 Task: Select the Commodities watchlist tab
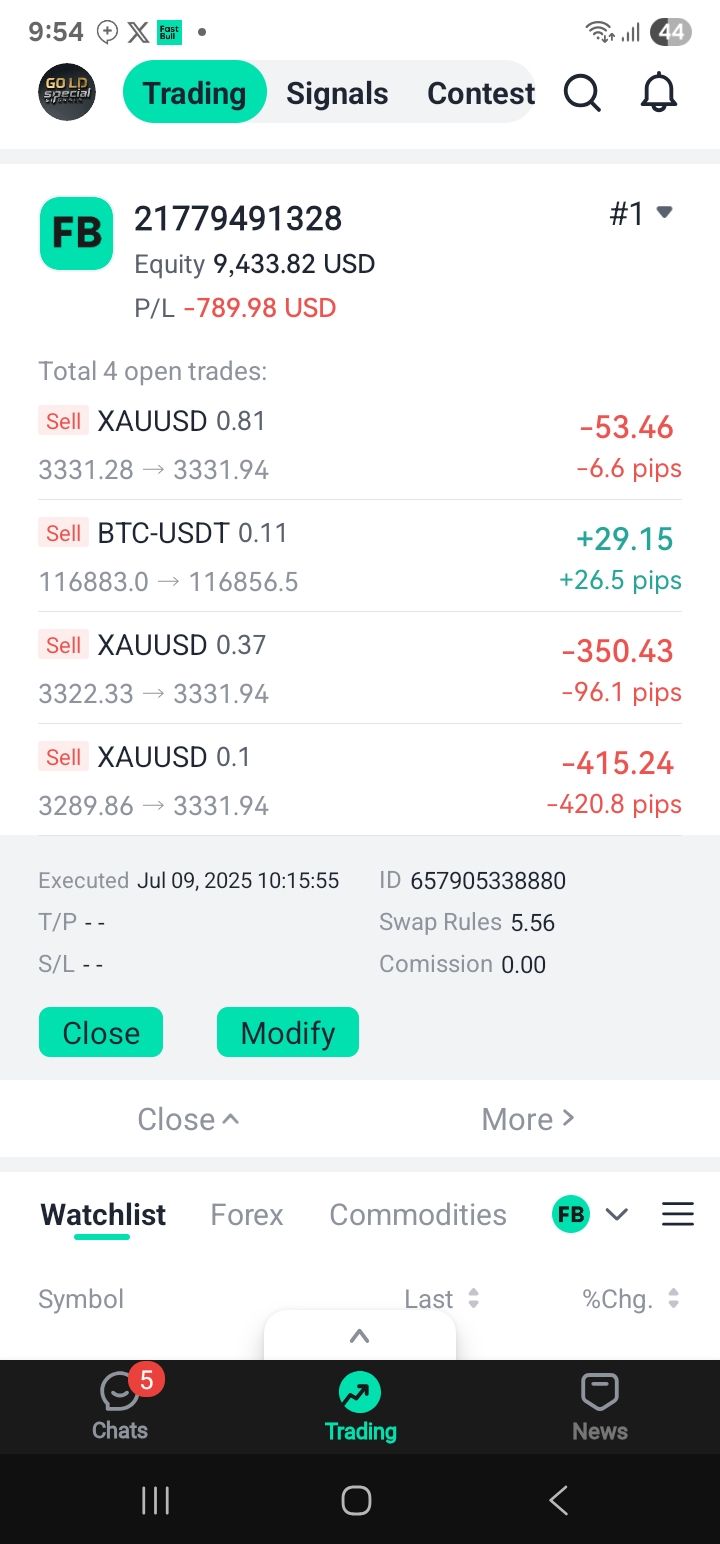(418, 1215)
